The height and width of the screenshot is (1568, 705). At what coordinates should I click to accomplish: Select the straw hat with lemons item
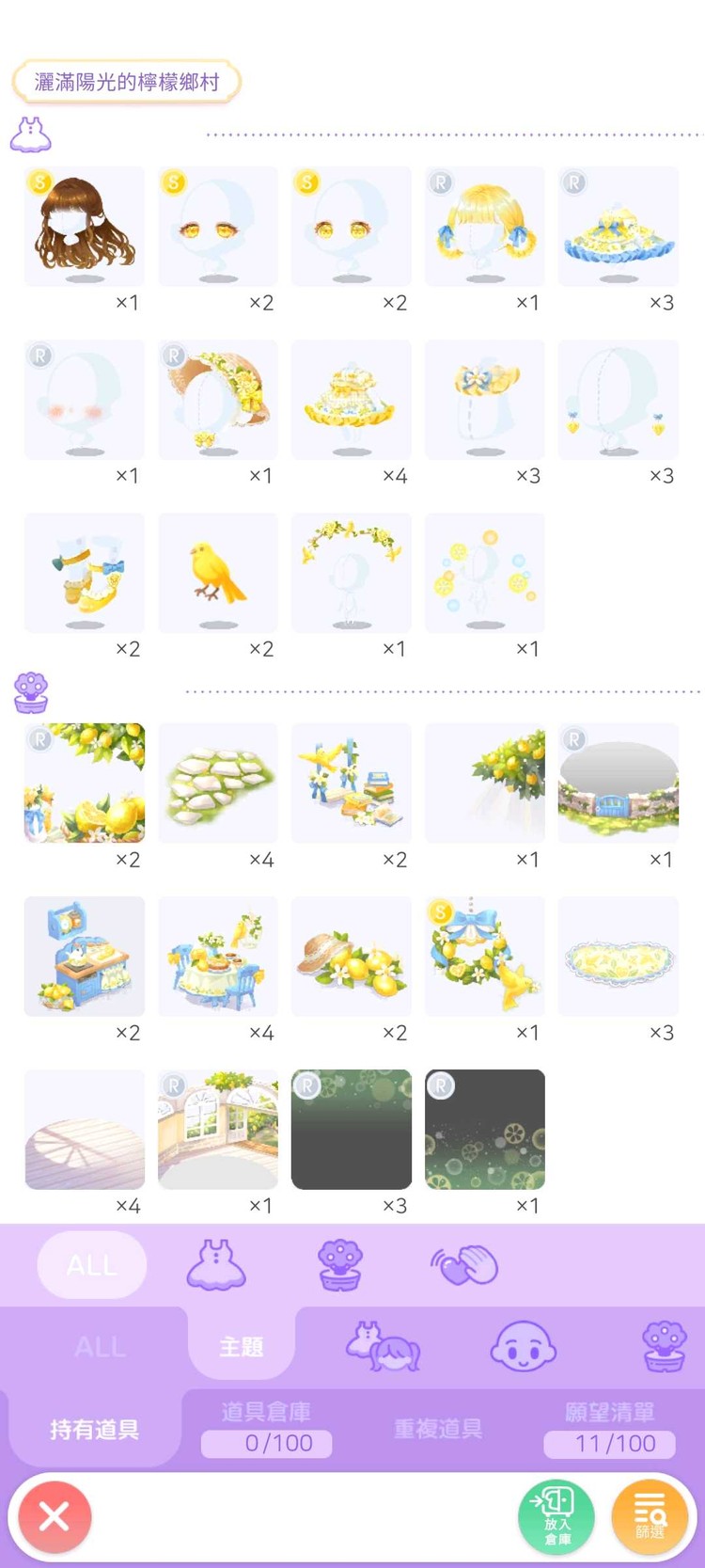(x=352, y=956)
